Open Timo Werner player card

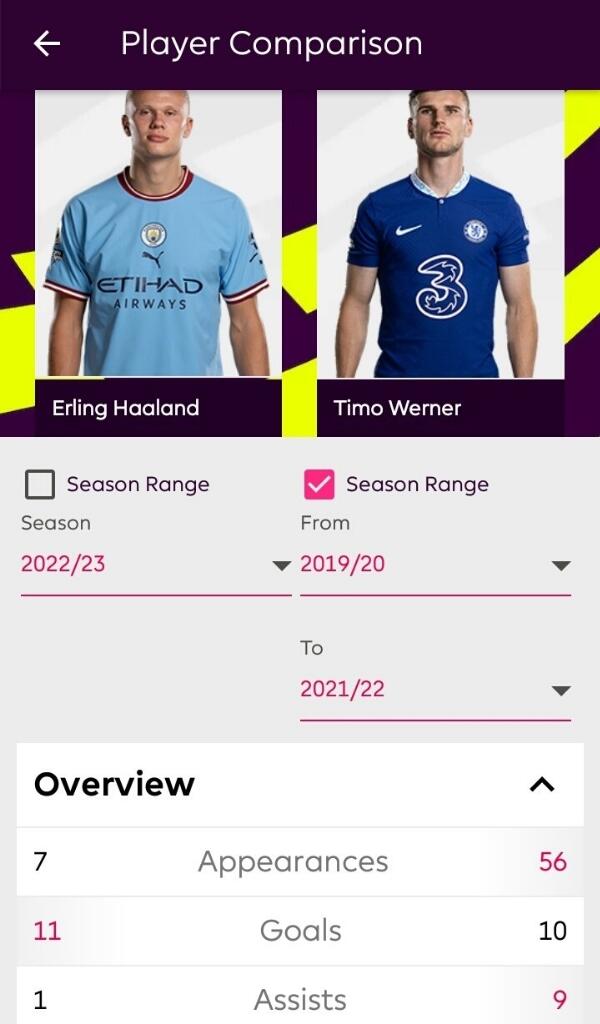pyautogui.click(x=440, y=262)
